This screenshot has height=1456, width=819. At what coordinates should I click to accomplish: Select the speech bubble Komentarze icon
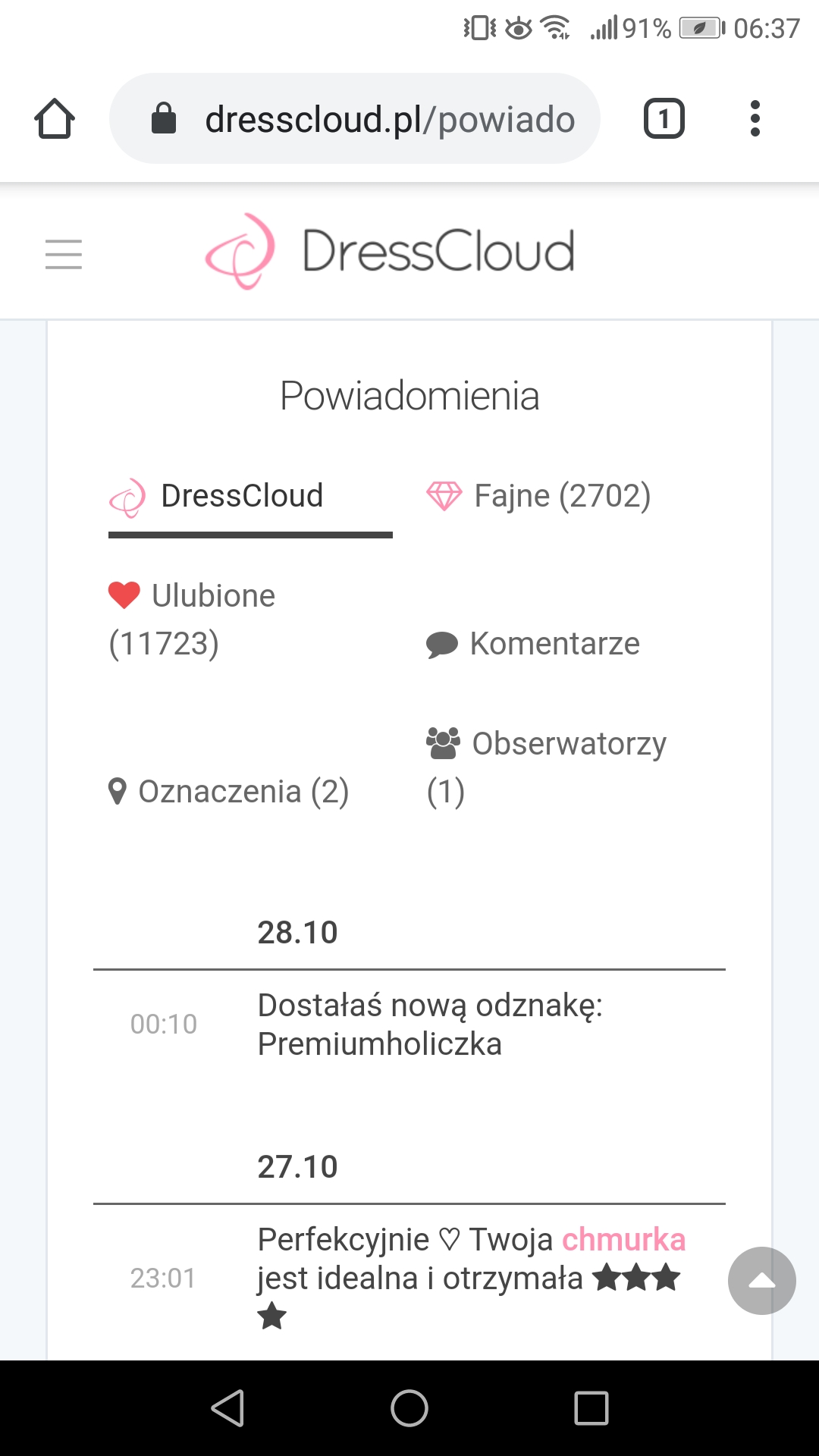point(444,643)
